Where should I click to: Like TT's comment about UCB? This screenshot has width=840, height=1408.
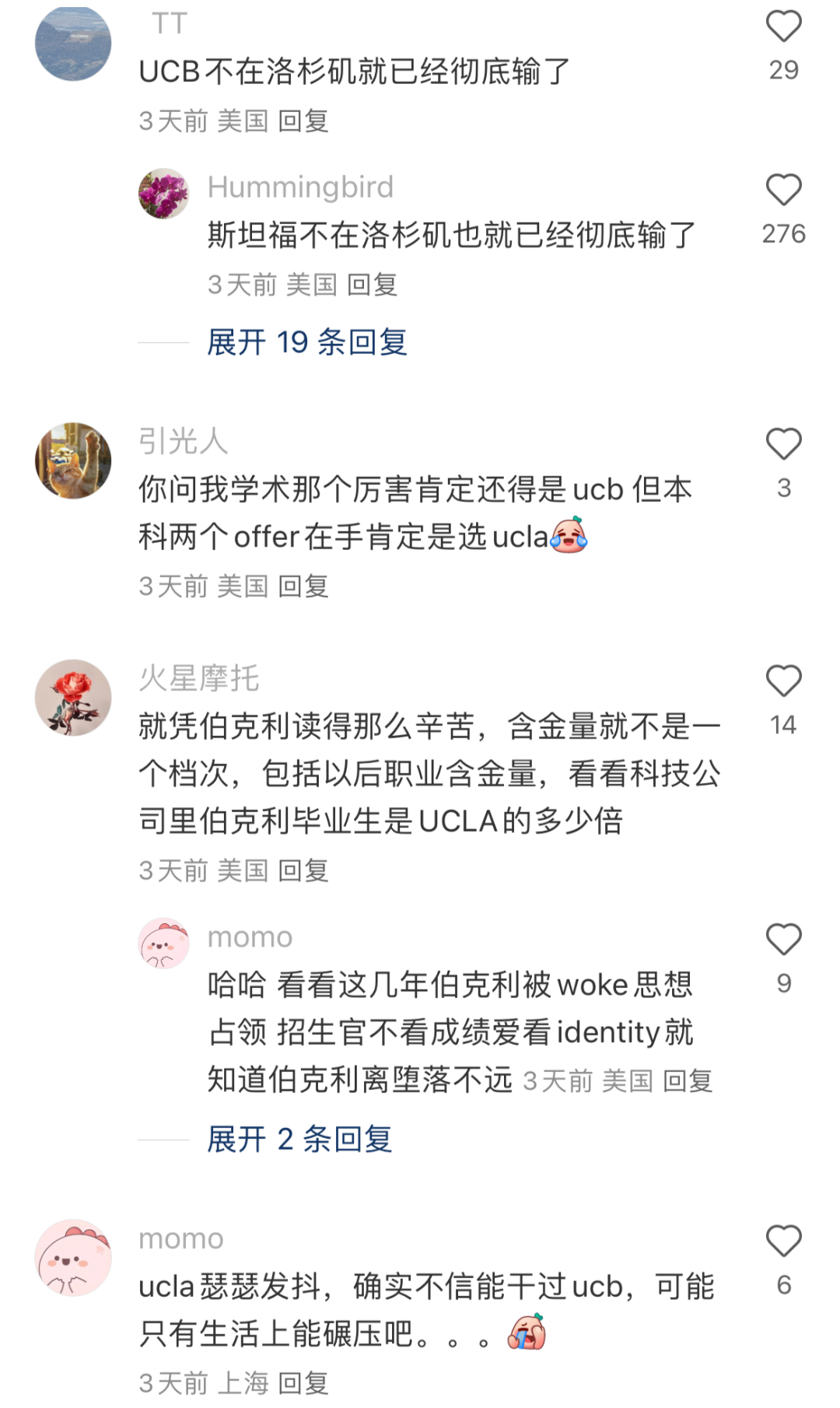tap(783, 27)
